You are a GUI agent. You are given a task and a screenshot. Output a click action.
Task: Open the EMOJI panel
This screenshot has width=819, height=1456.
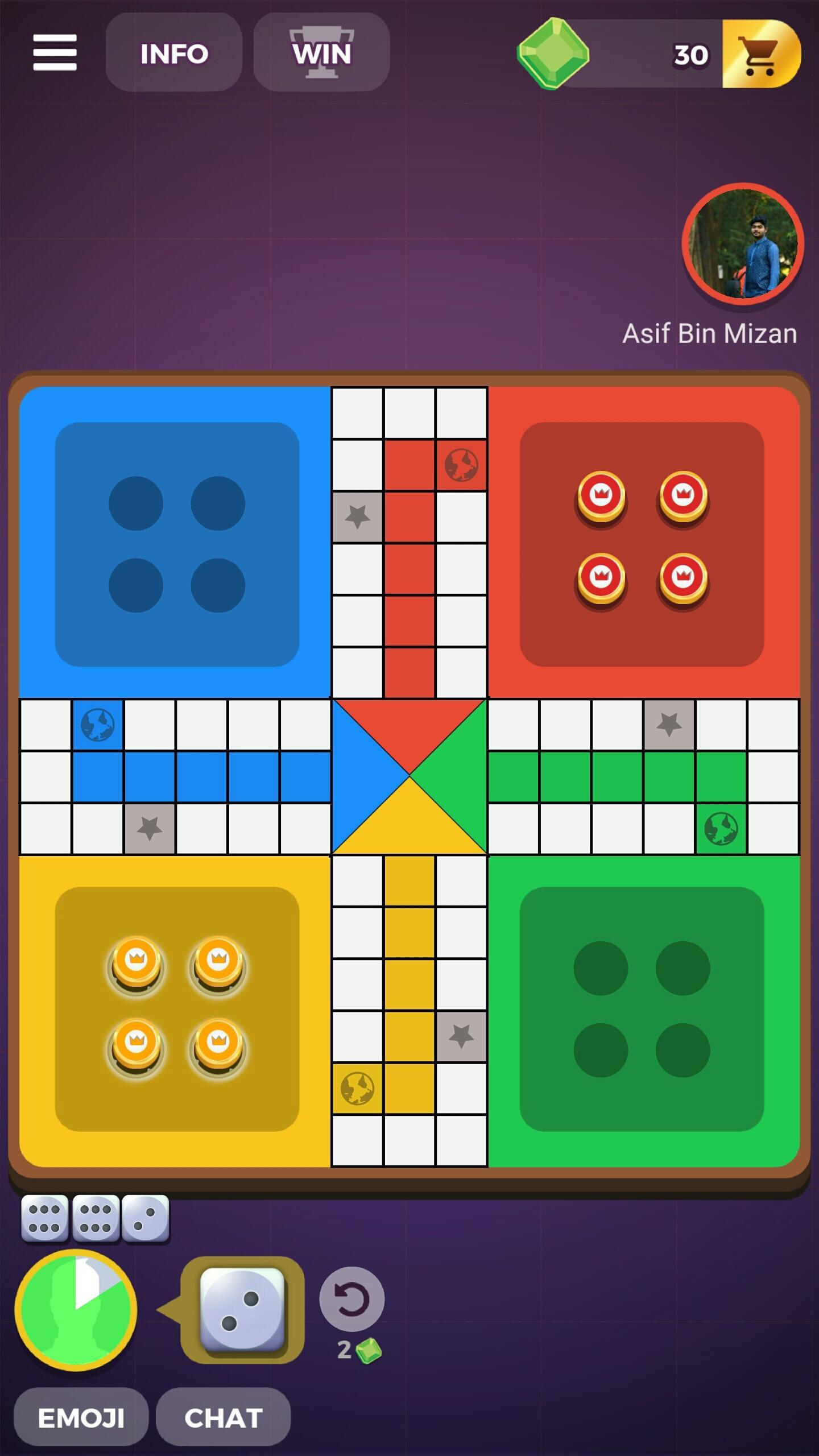[81, 1417]
